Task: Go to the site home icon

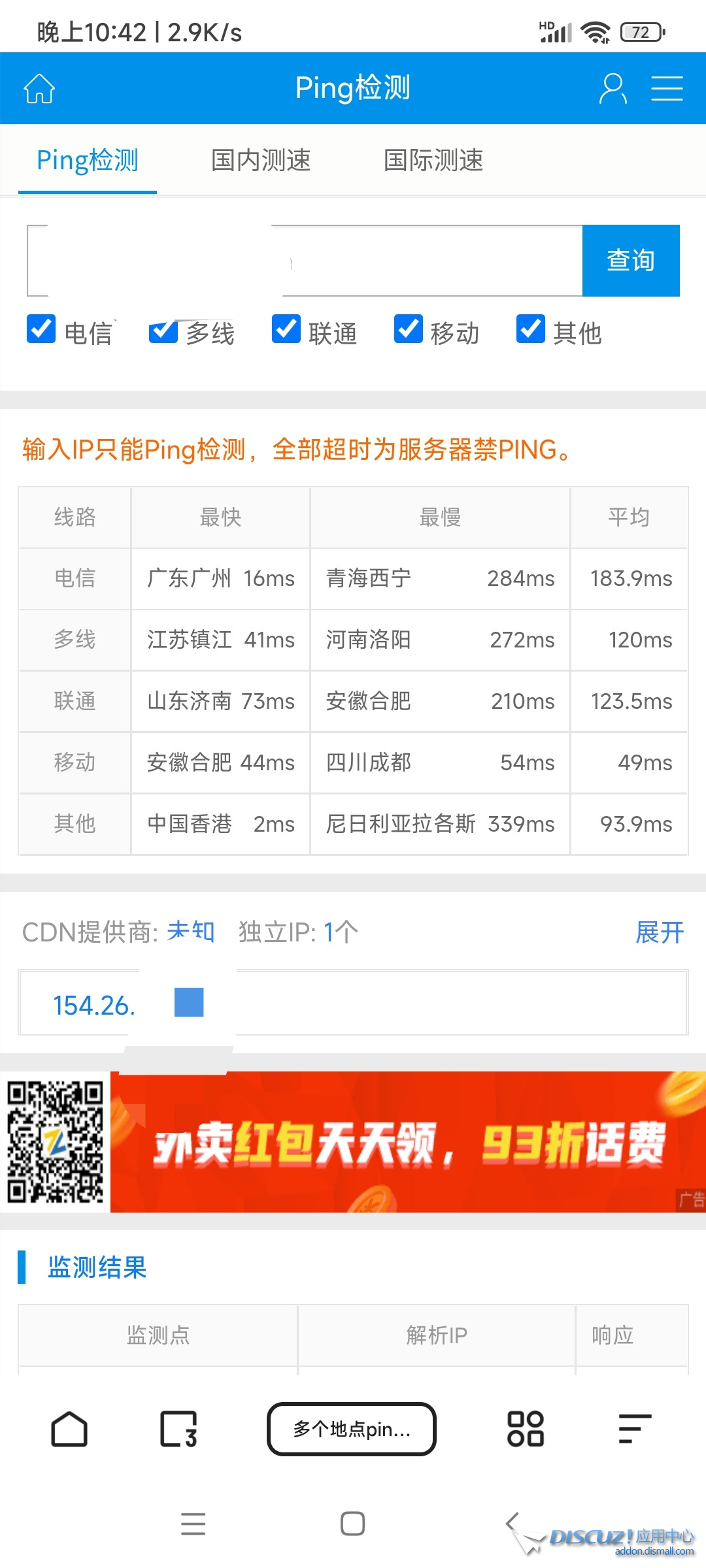Action: [x=39, y=88]
